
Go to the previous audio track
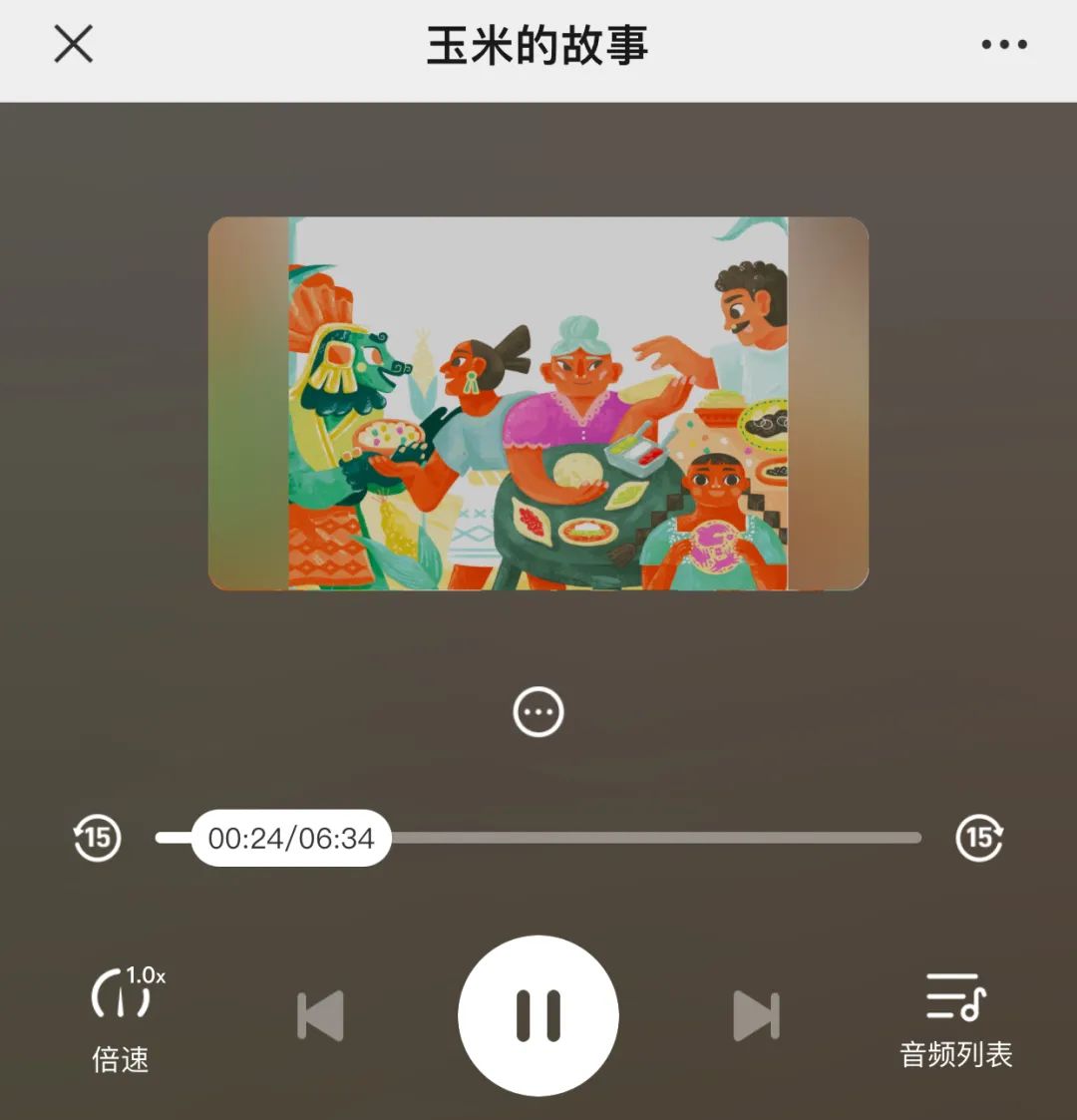320,1016
